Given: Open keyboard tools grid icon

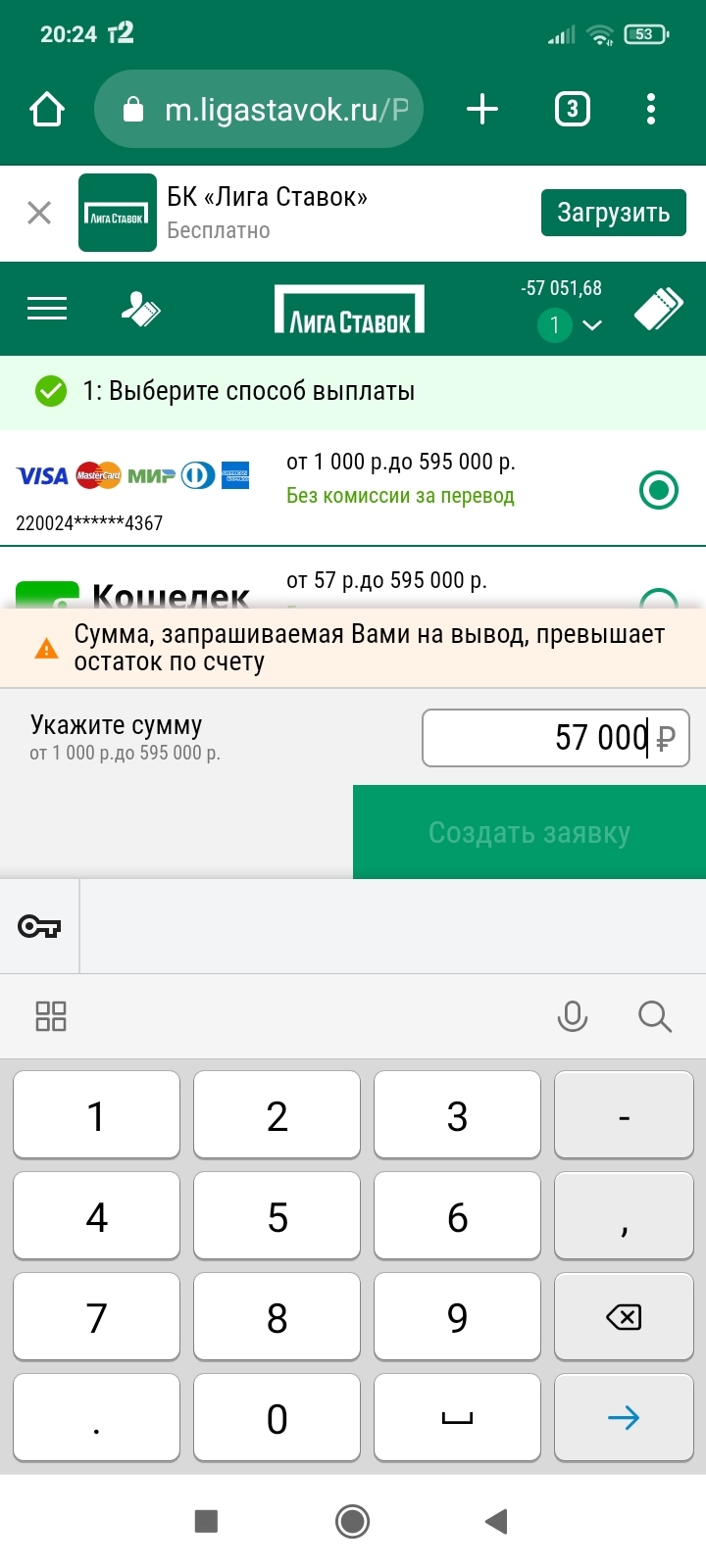Looking at the screenshot, I should point(51,1016).
